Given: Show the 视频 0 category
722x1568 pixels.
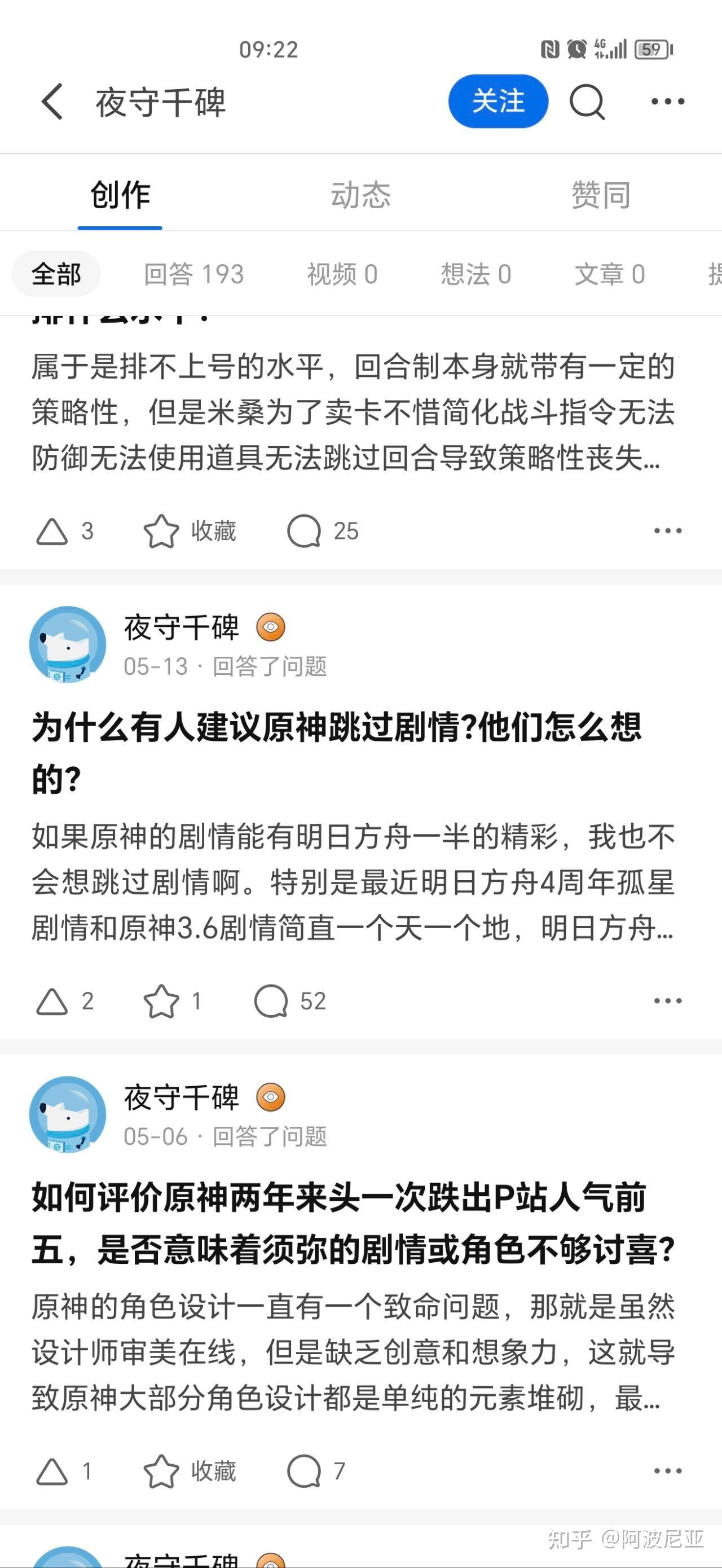Looking at the screenshot, I should click(342, 274).
